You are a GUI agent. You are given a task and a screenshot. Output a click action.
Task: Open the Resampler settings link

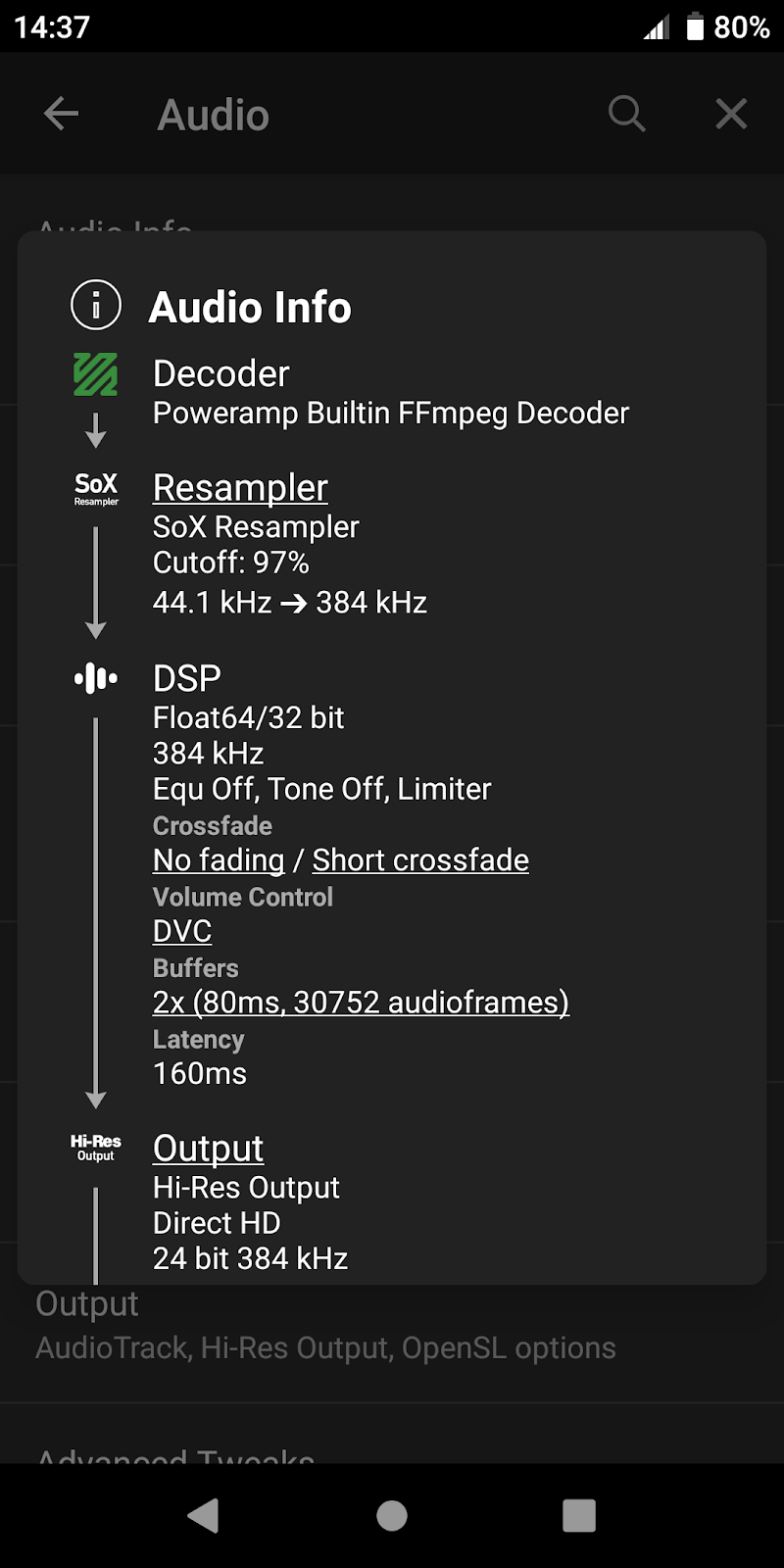(239, 487)
